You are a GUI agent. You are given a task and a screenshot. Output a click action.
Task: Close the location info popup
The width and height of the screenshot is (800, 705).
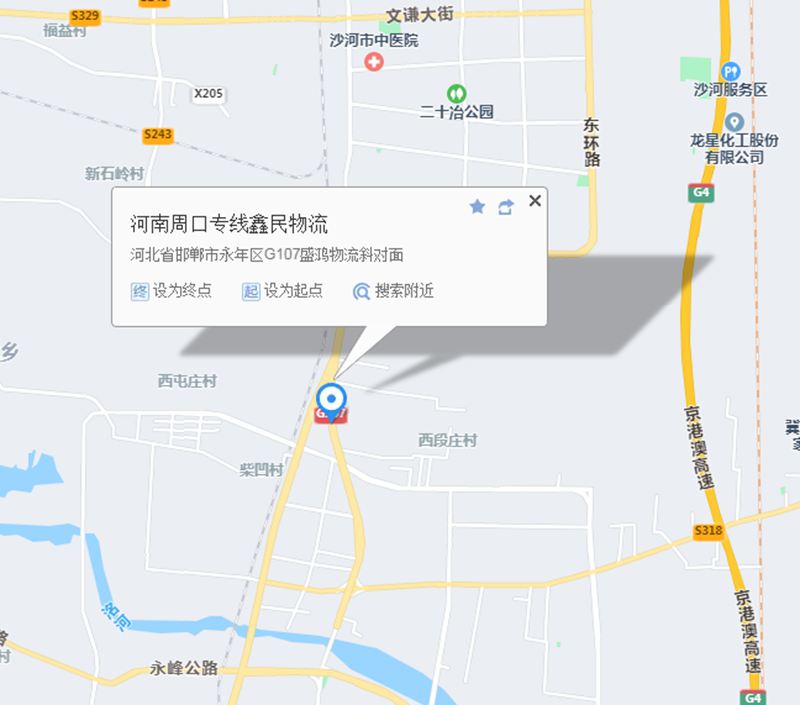[535, 201]
